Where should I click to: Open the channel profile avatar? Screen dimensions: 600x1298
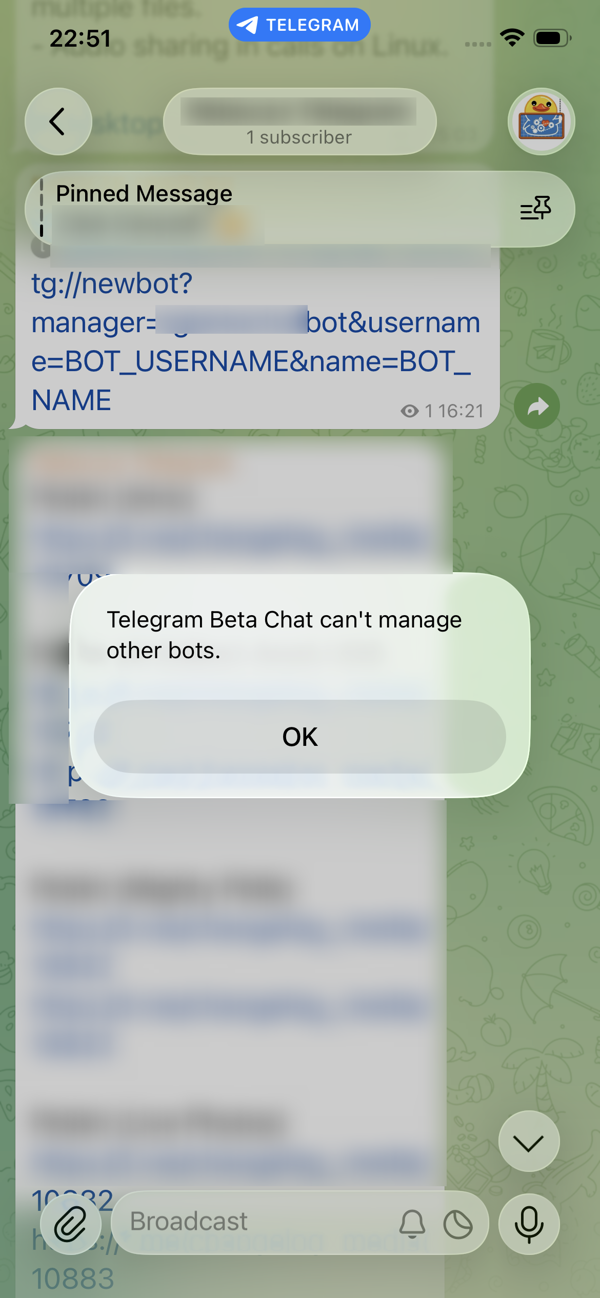point(541,122)
